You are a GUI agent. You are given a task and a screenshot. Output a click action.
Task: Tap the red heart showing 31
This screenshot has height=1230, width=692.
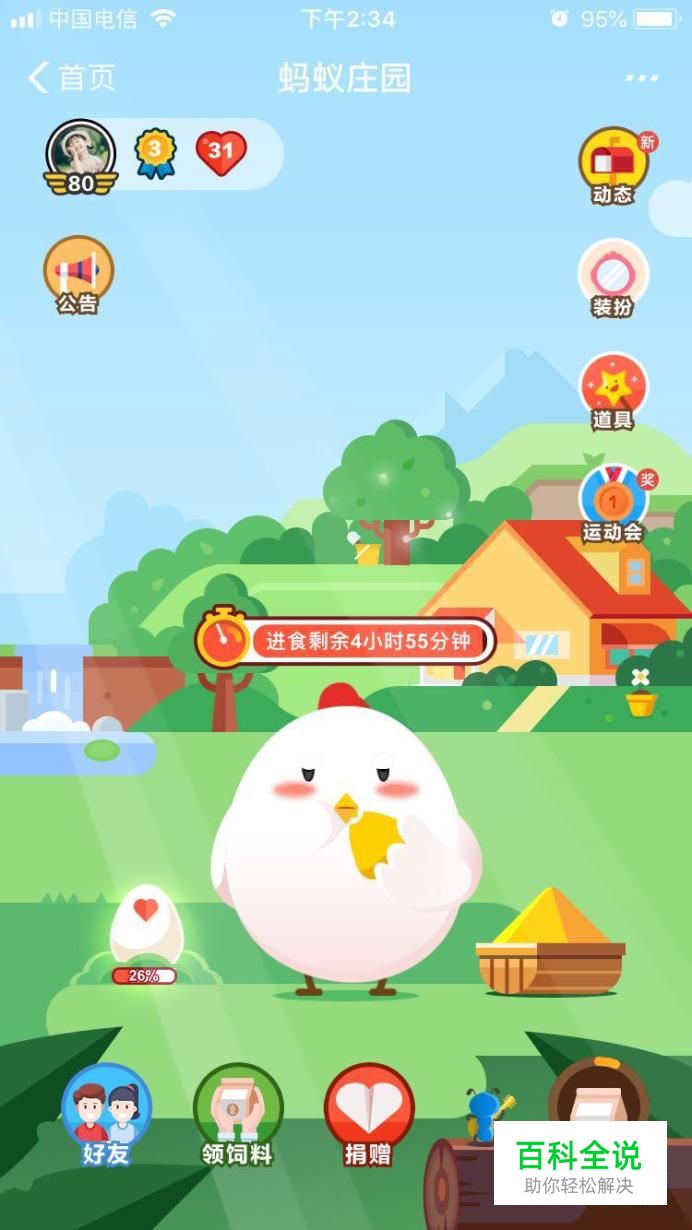coord(221,152)
